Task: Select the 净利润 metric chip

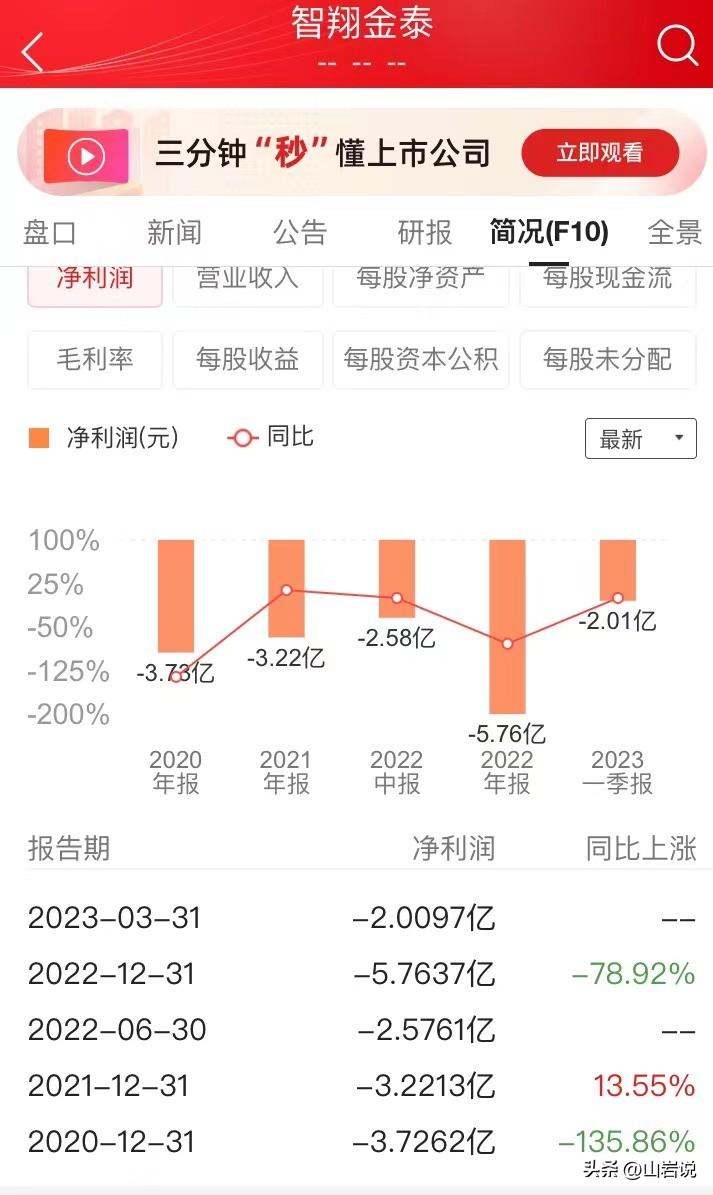Action: [x=95, y=286]
